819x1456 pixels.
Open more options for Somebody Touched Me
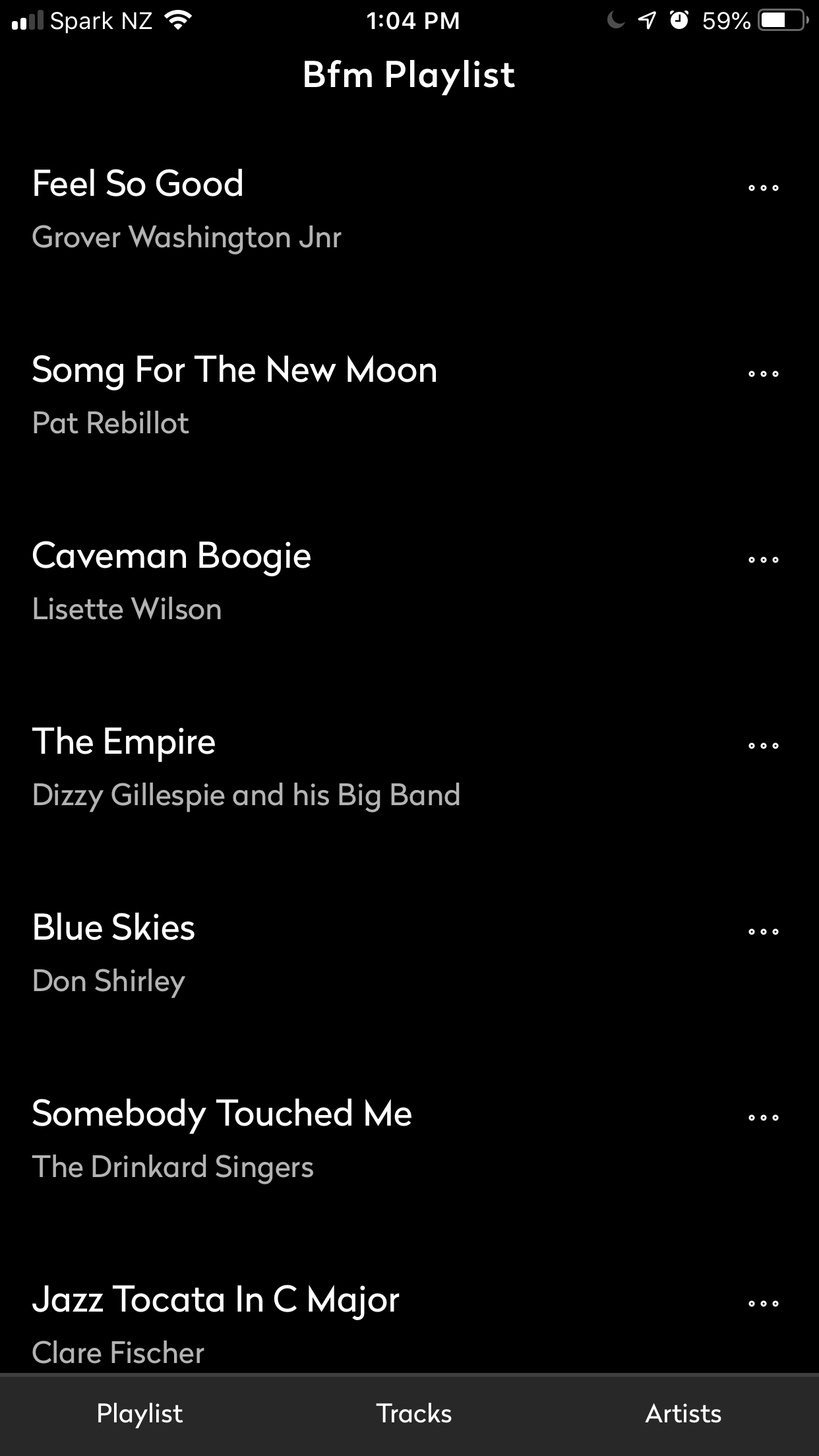763,1118
